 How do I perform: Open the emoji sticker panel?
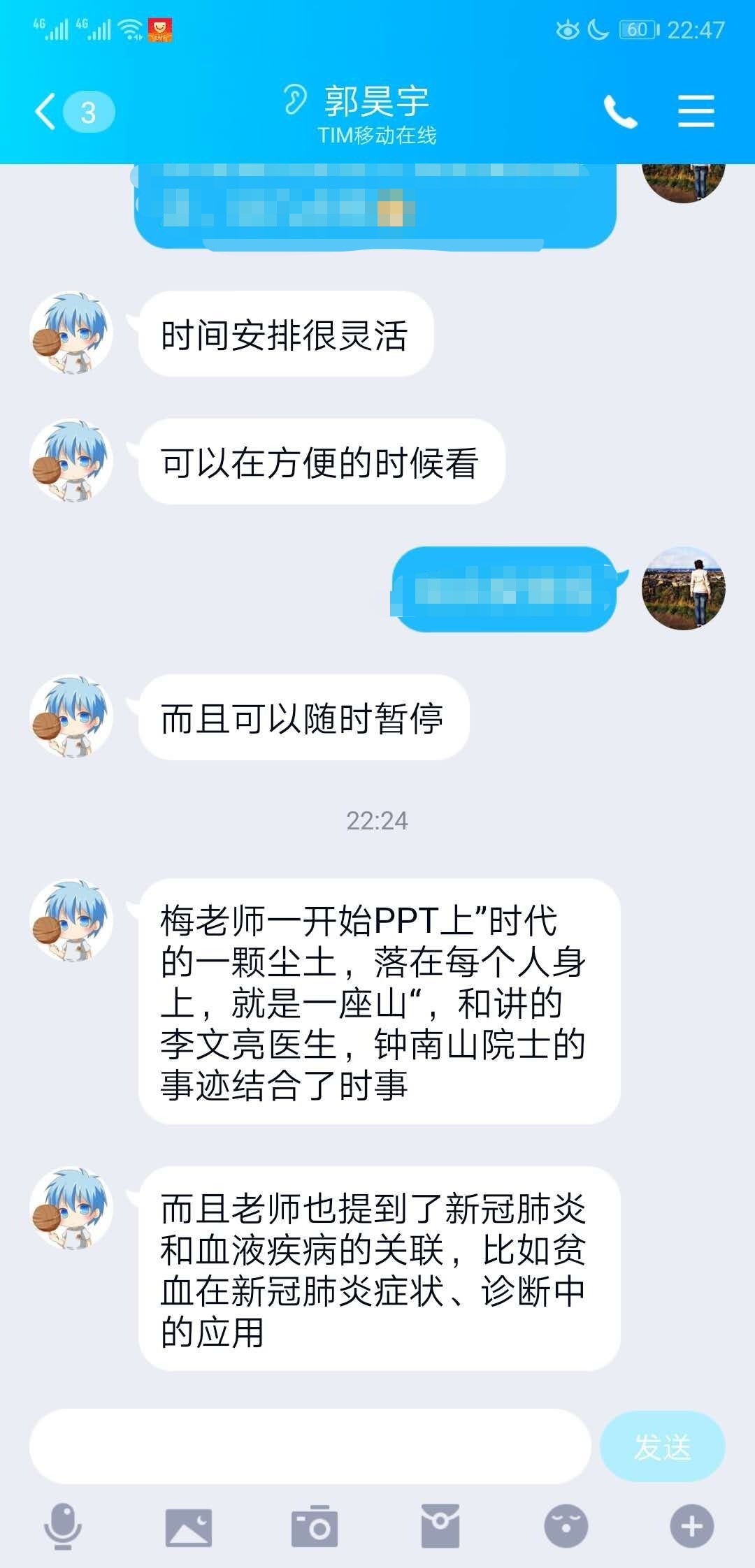coord(566,1527)
